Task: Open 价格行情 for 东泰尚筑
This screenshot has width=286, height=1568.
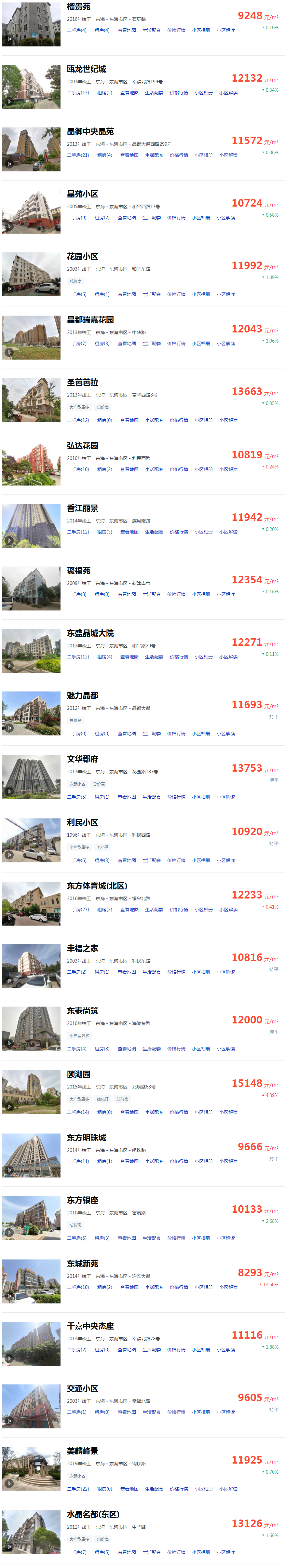Action: [x=176, y=1049]
